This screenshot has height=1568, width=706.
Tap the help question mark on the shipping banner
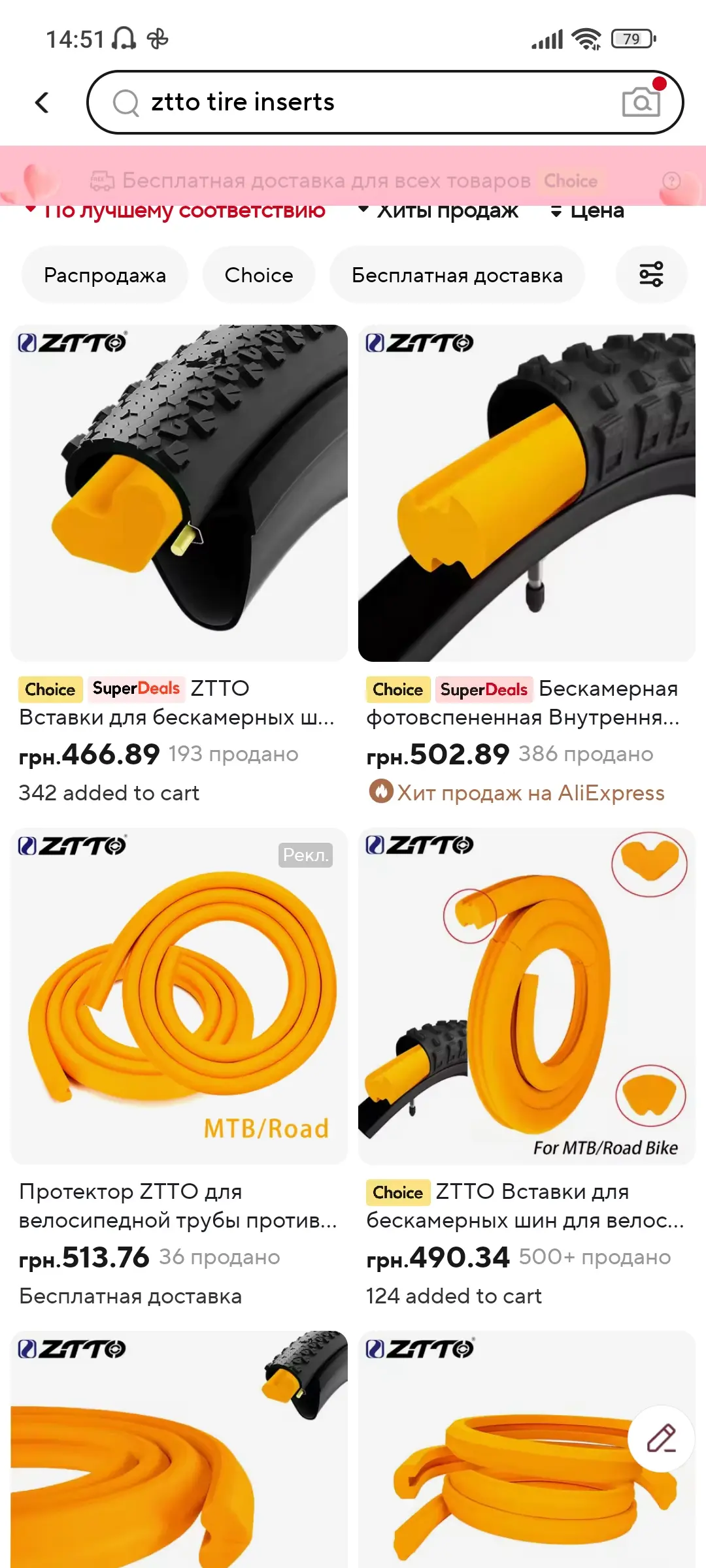pos(670,181)
